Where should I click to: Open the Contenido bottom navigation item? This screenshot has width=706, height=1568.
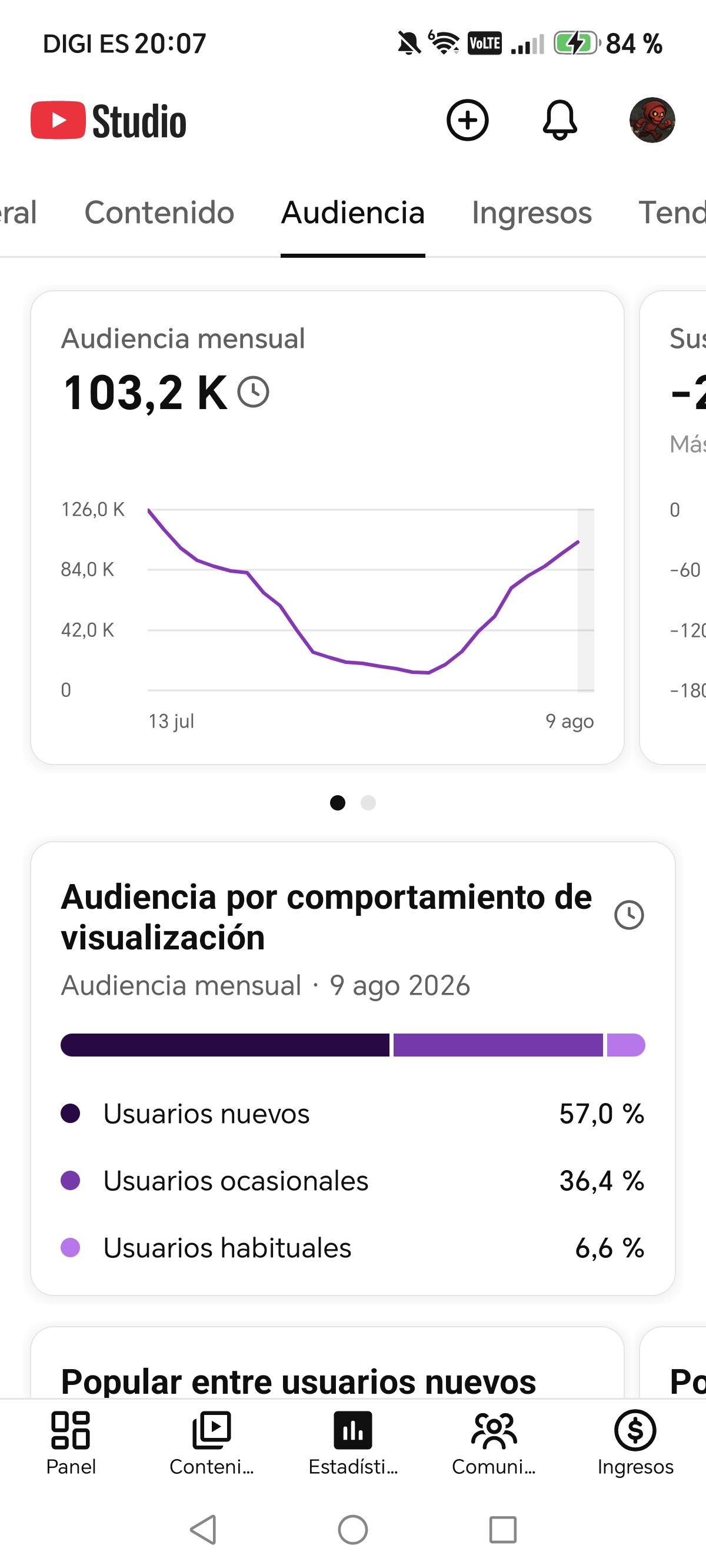click(212, 1443)
